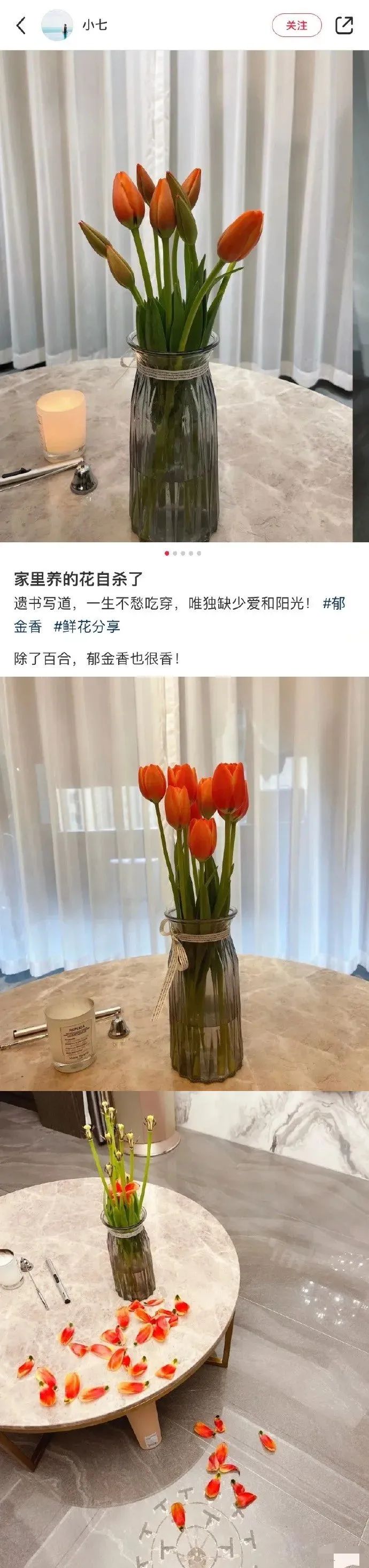This screenshot has height=1568, width=369.
Task: Share this post
Action: (343, 26)
